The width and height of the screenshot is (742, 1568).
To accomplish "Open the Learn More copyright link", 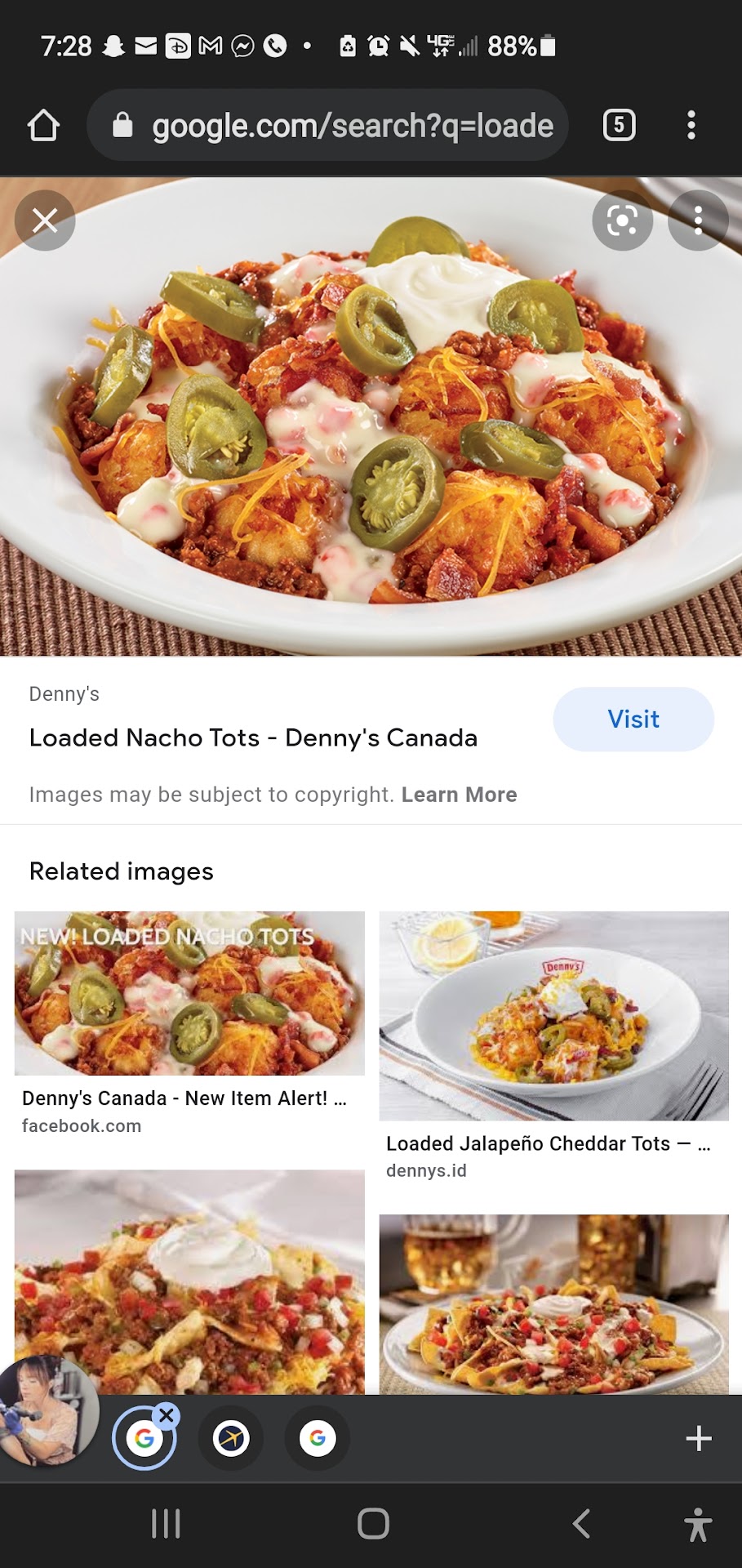I will pos(459,795).
